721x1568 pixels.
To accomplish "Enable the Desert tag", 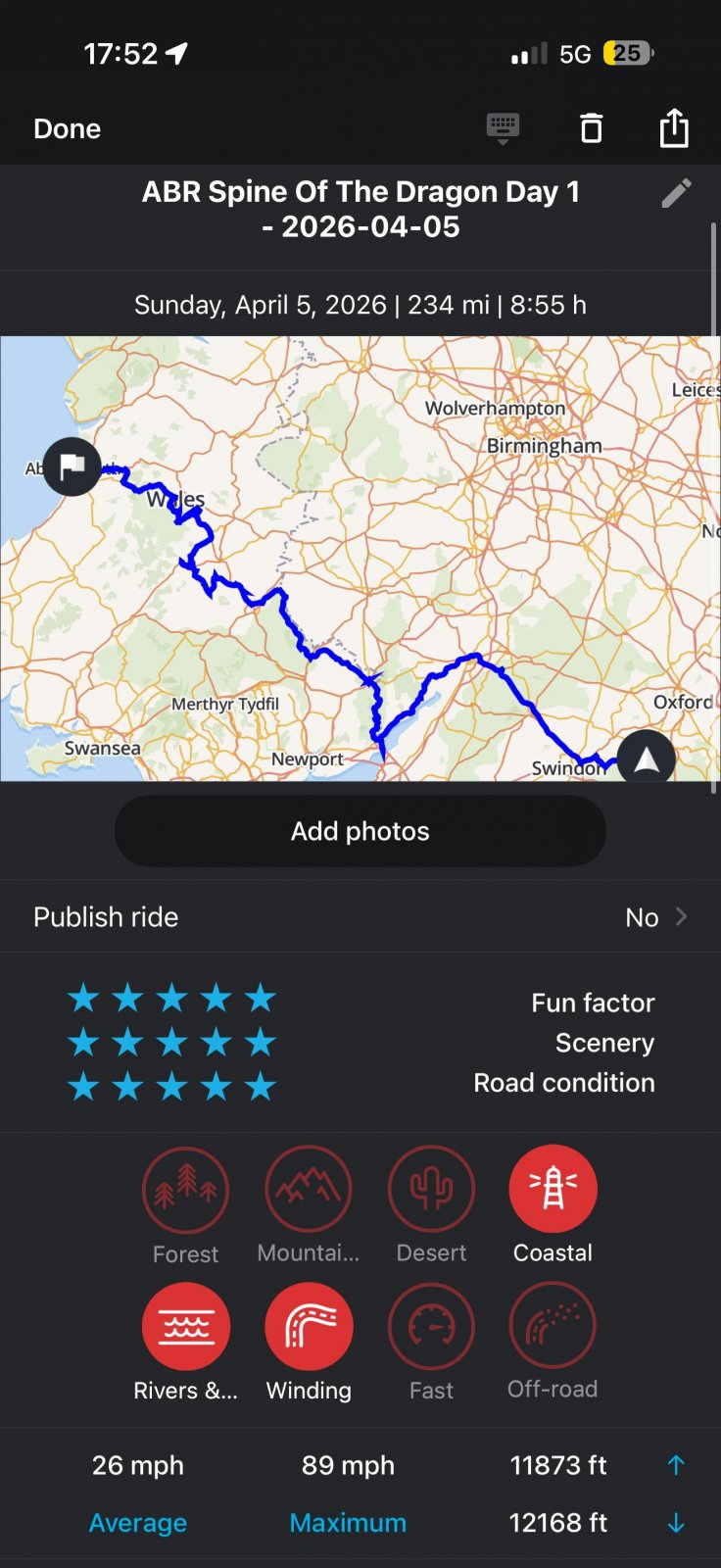I will (x=431, y=1190).
